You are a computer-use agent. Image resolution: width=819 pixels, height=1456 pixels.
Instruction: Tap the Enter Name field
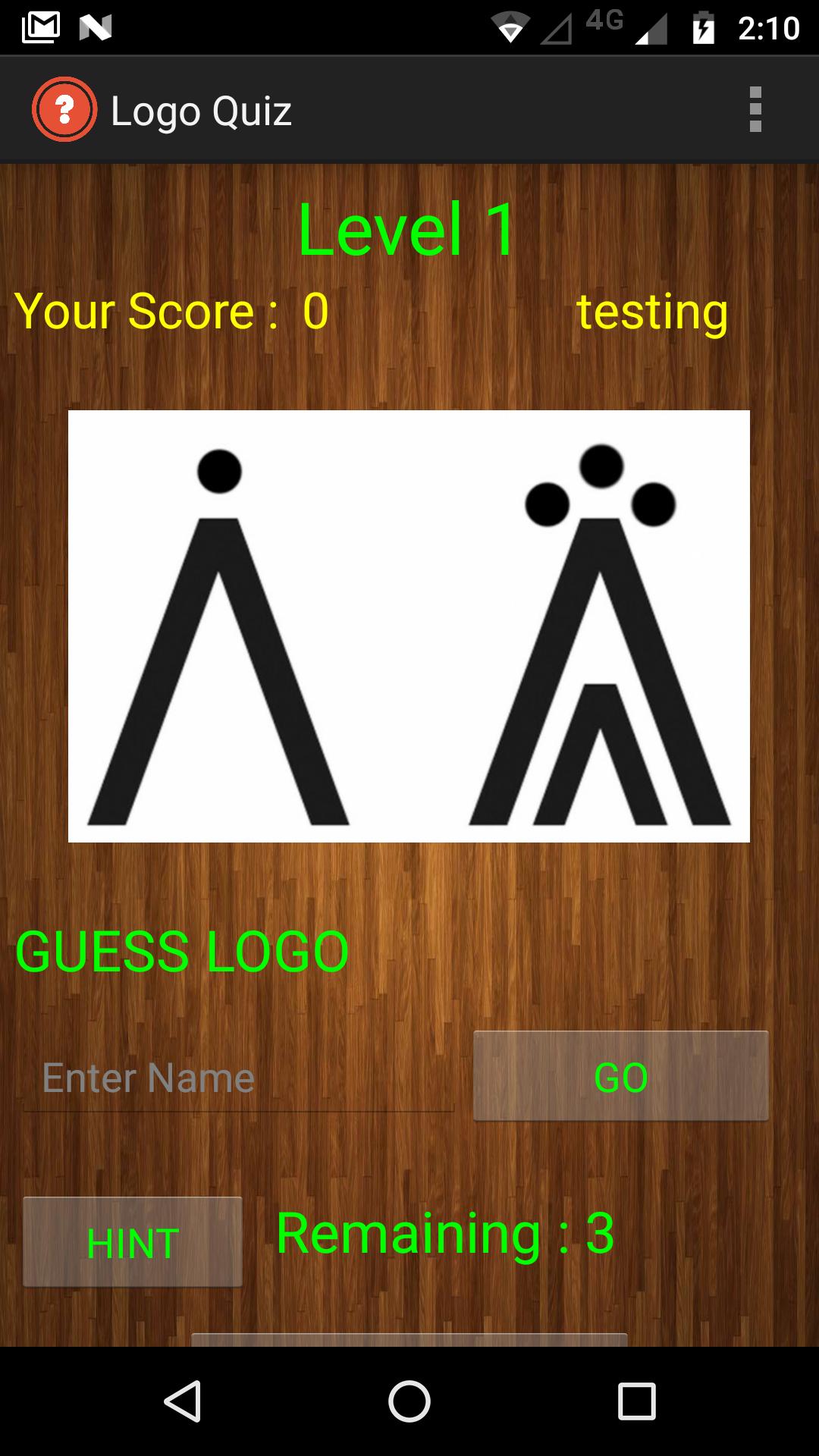tap(239, 1078)
